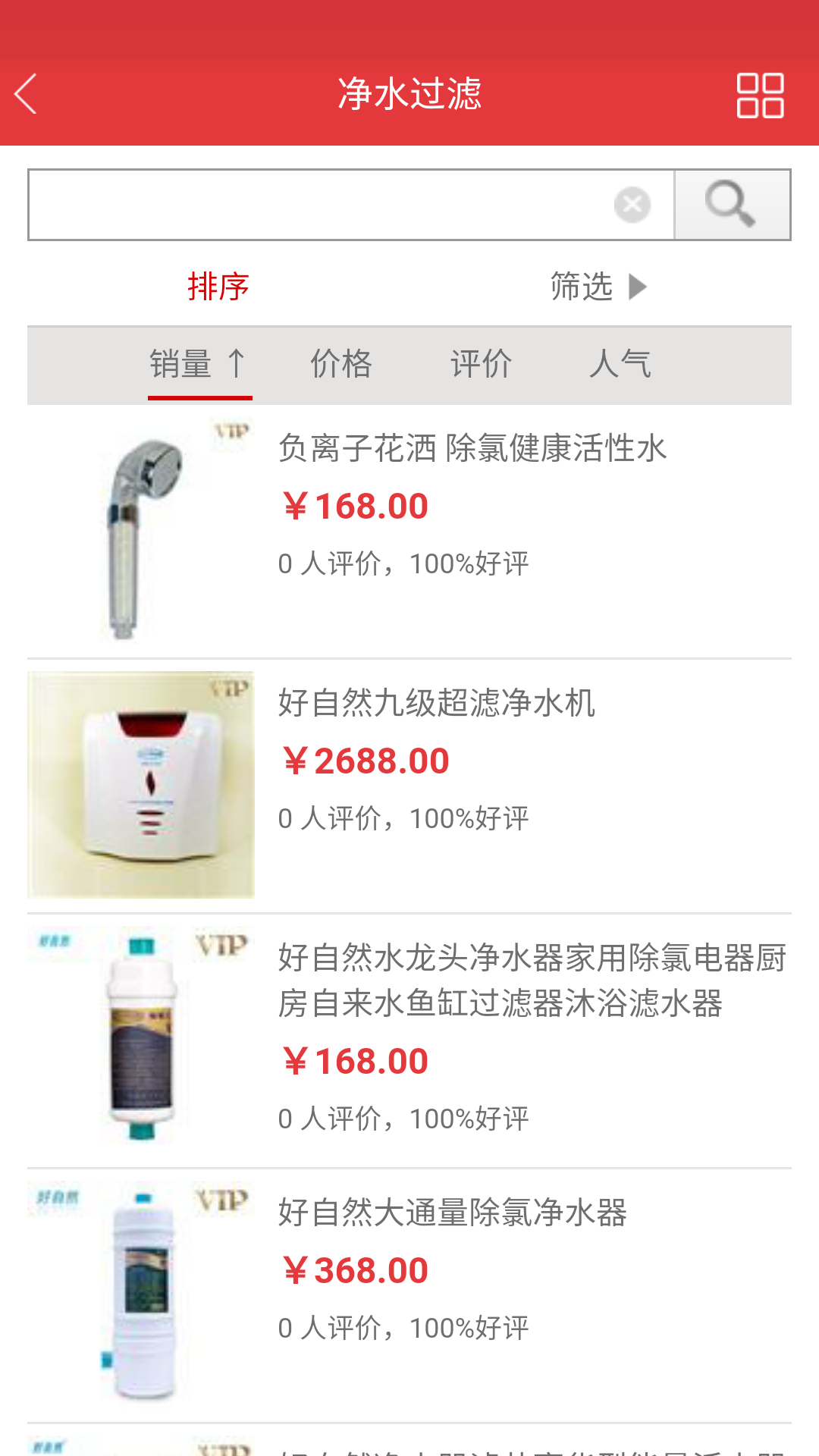Sort products by 评价
This screenshot has height=1456, width=819.
[x=481, y=364]
